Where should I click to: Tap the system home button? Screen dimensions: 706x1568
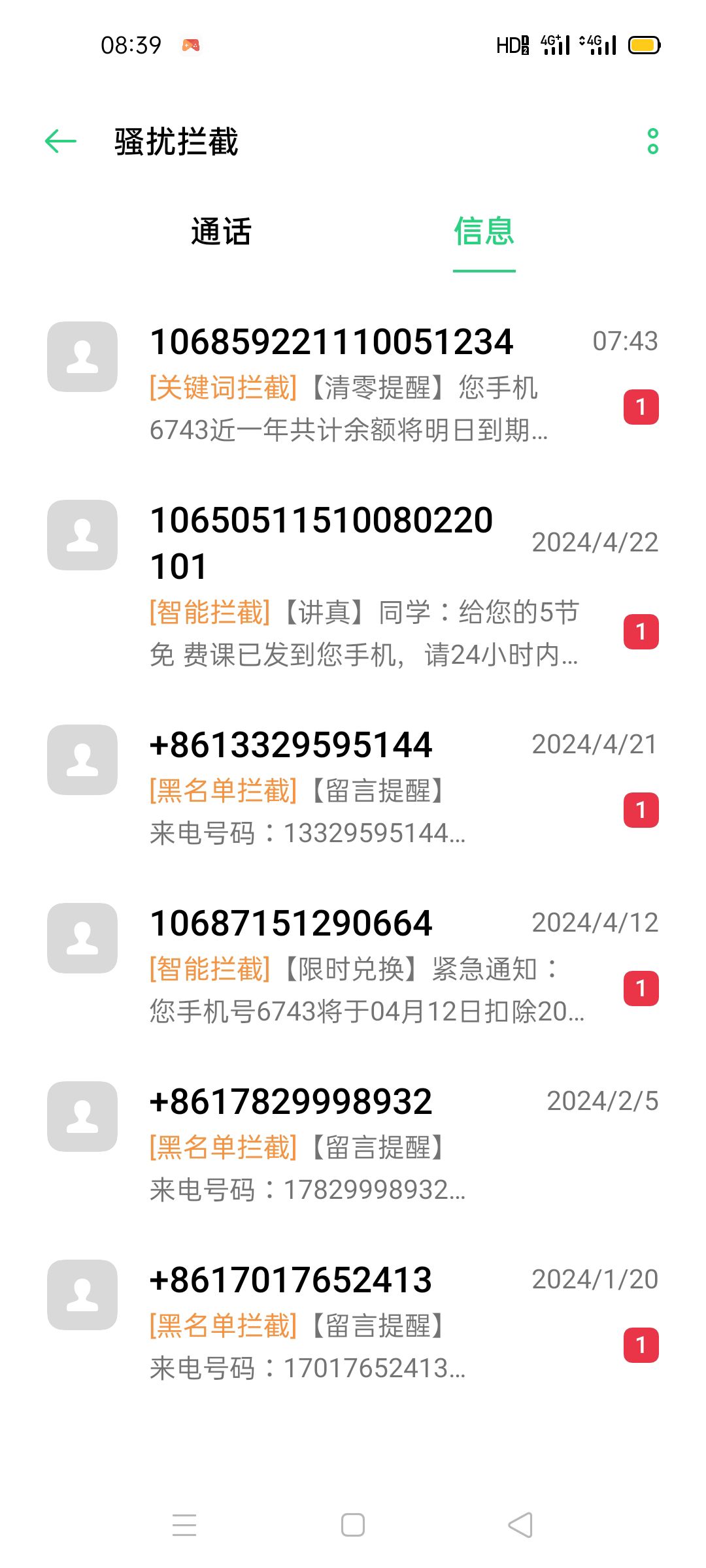[x=353, y=1525]
